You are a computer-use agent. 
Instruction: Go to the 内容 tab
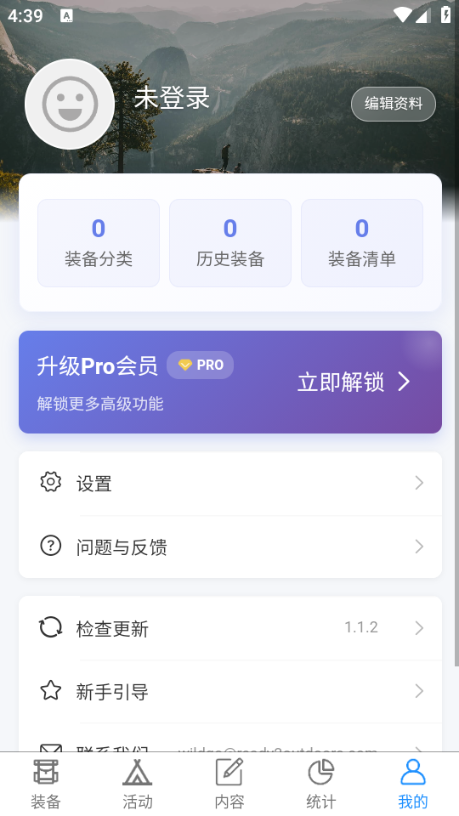pyautogui.click(x=230, y=784)
